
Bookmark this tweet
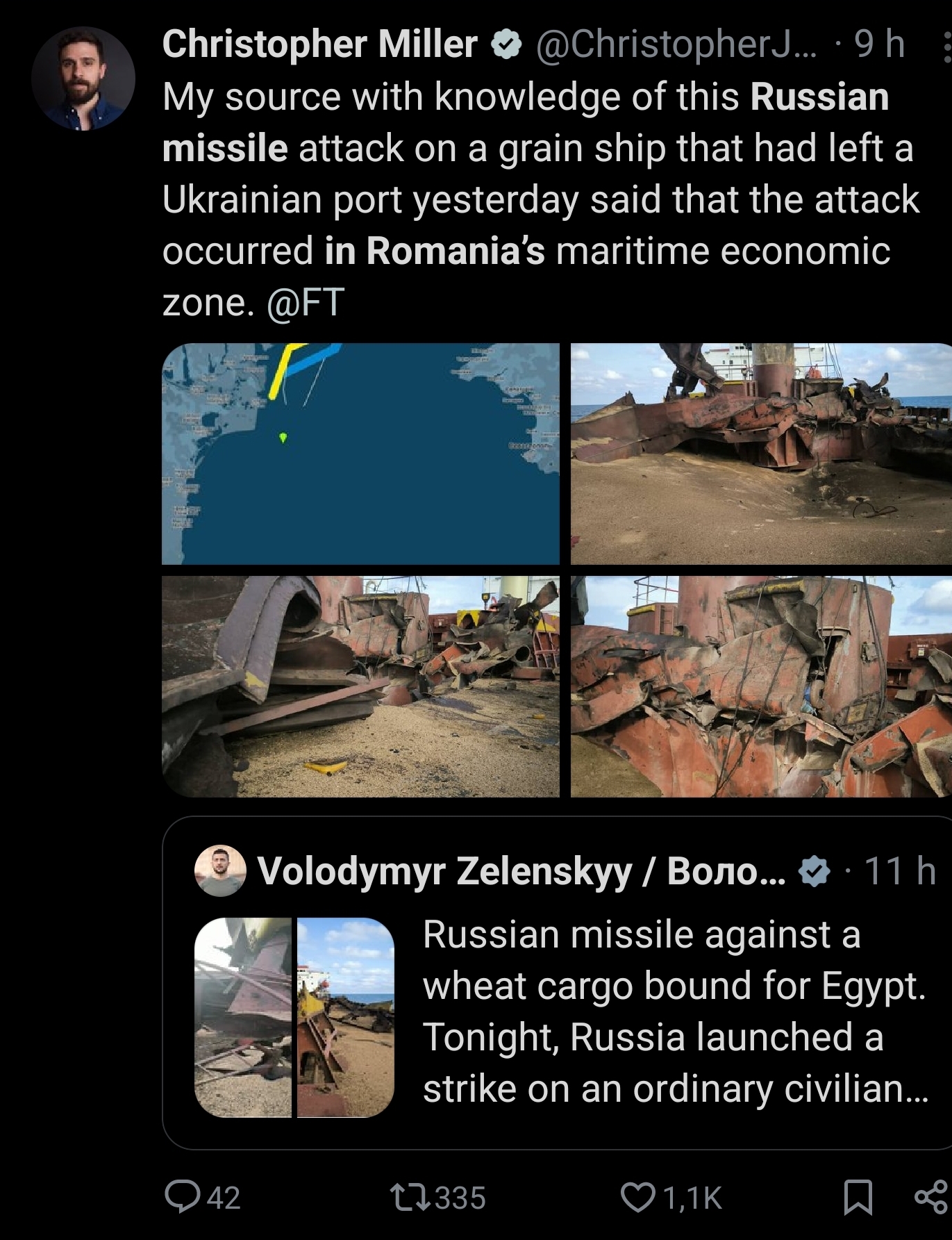coord(858,1198)
